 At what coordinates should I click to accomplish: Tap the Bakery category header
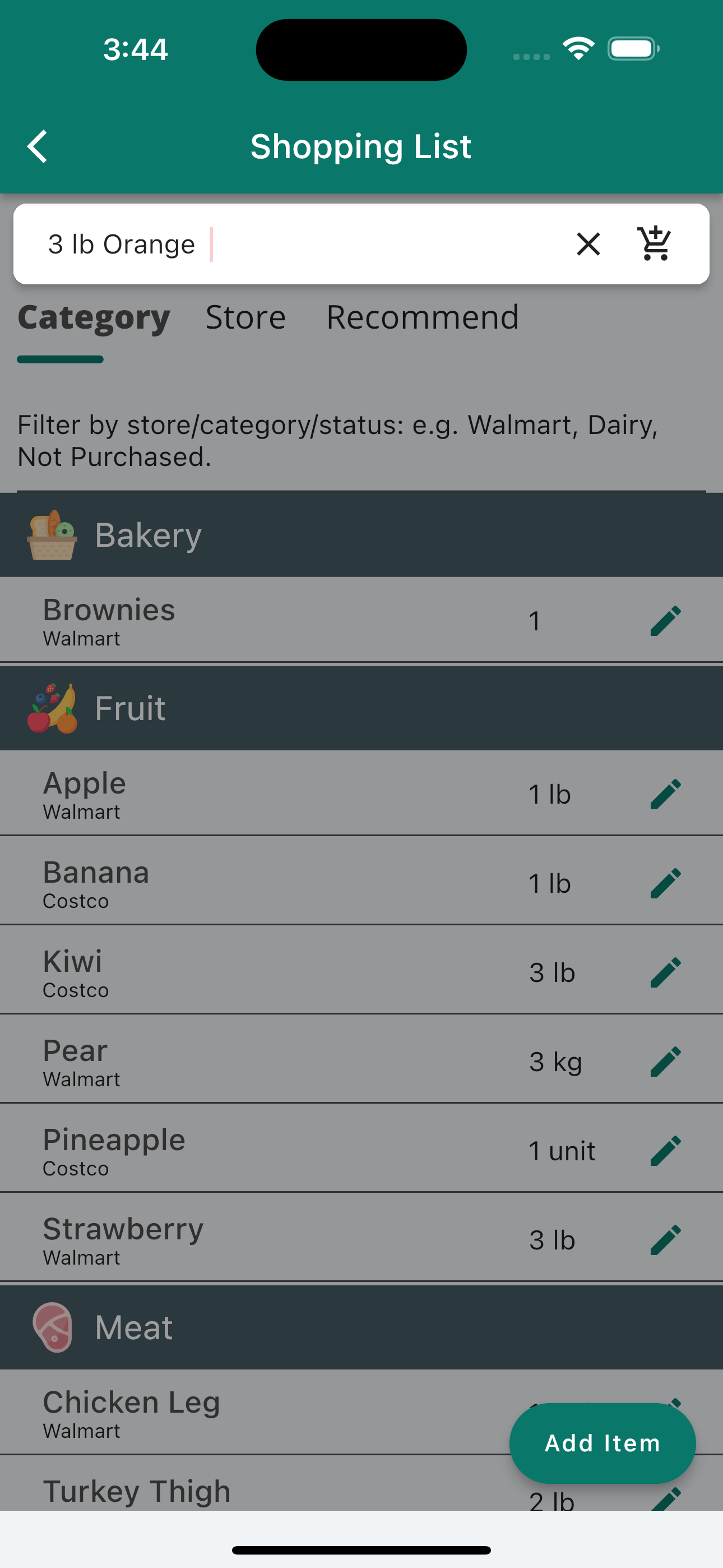click(361, 536)
